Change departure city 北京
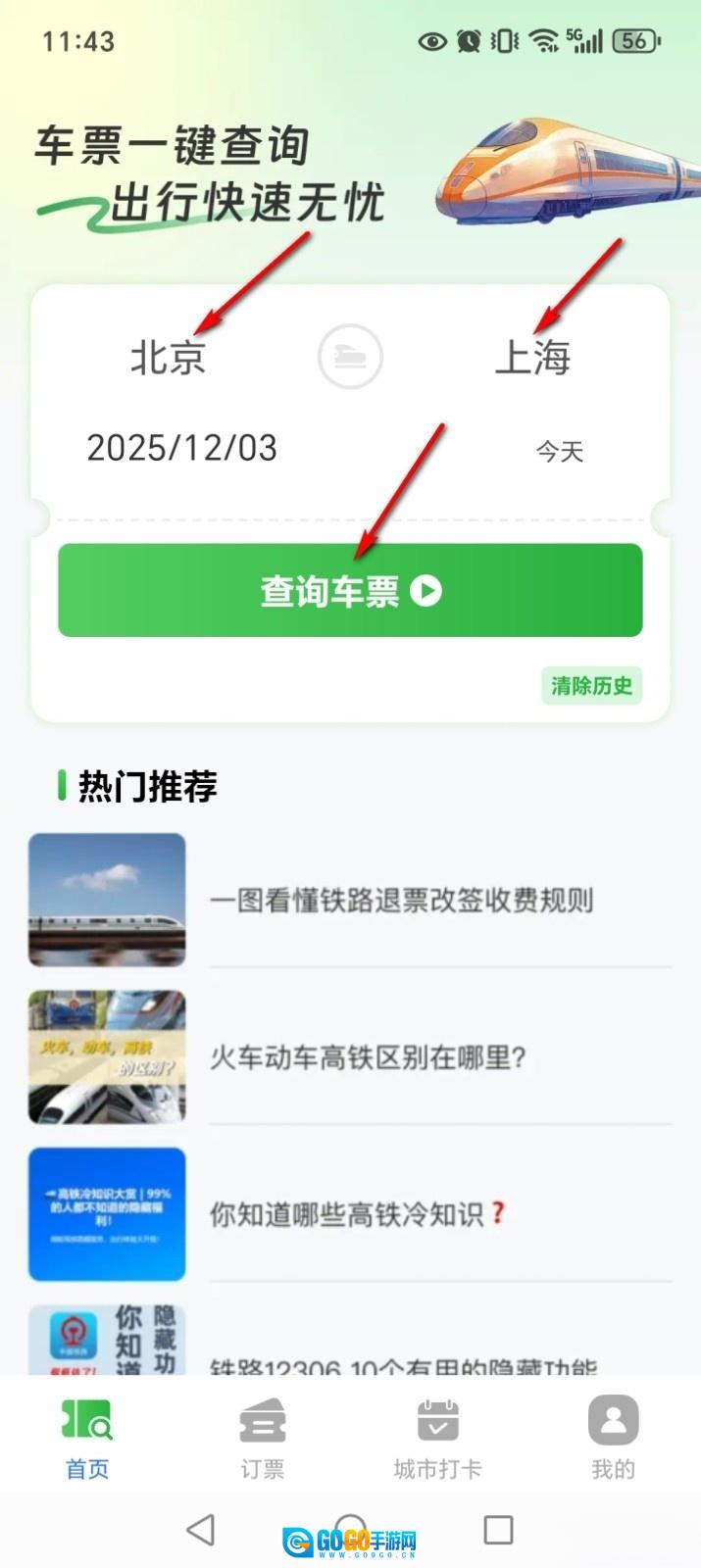The image size is (701, 1568). pos(168,358)
